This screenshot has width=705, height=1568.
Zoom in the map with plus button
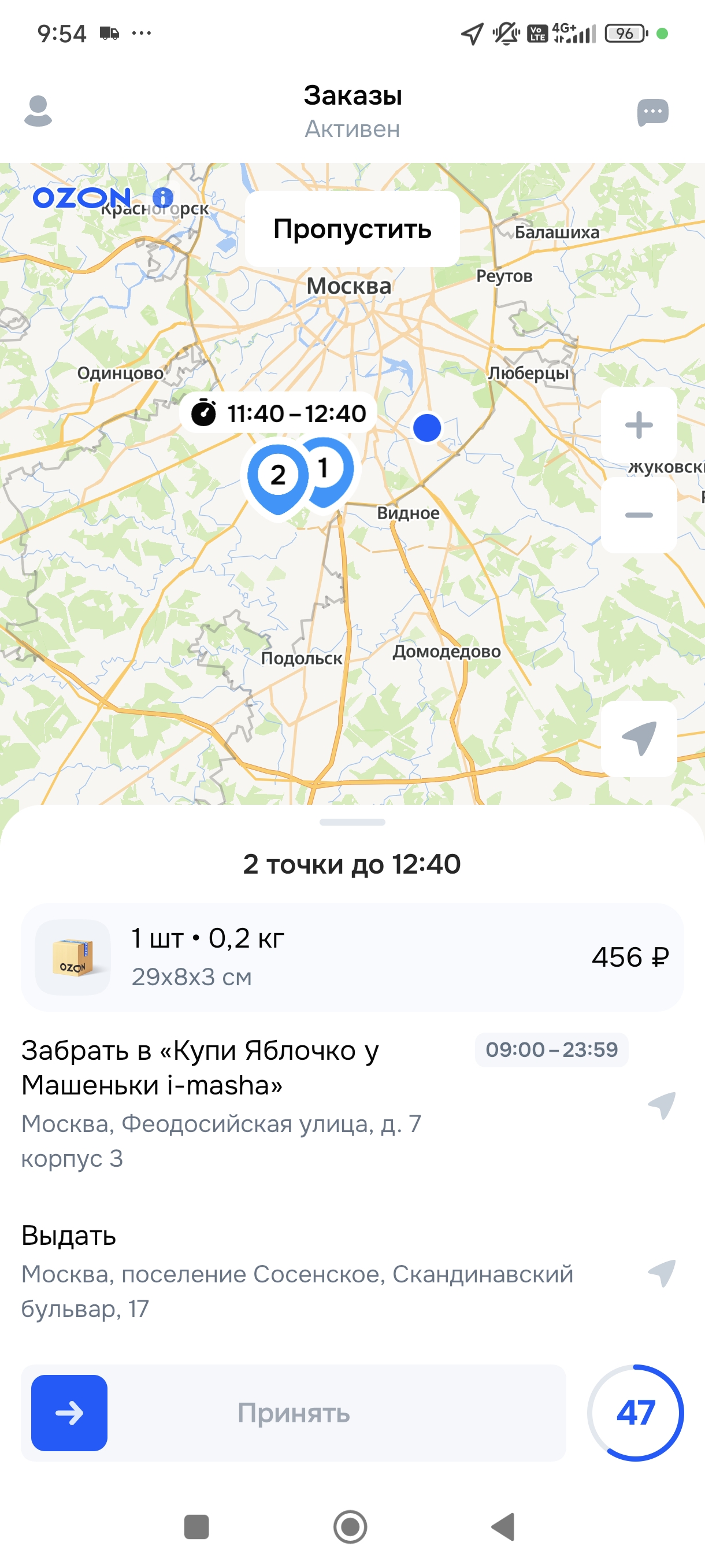[639, 425]
